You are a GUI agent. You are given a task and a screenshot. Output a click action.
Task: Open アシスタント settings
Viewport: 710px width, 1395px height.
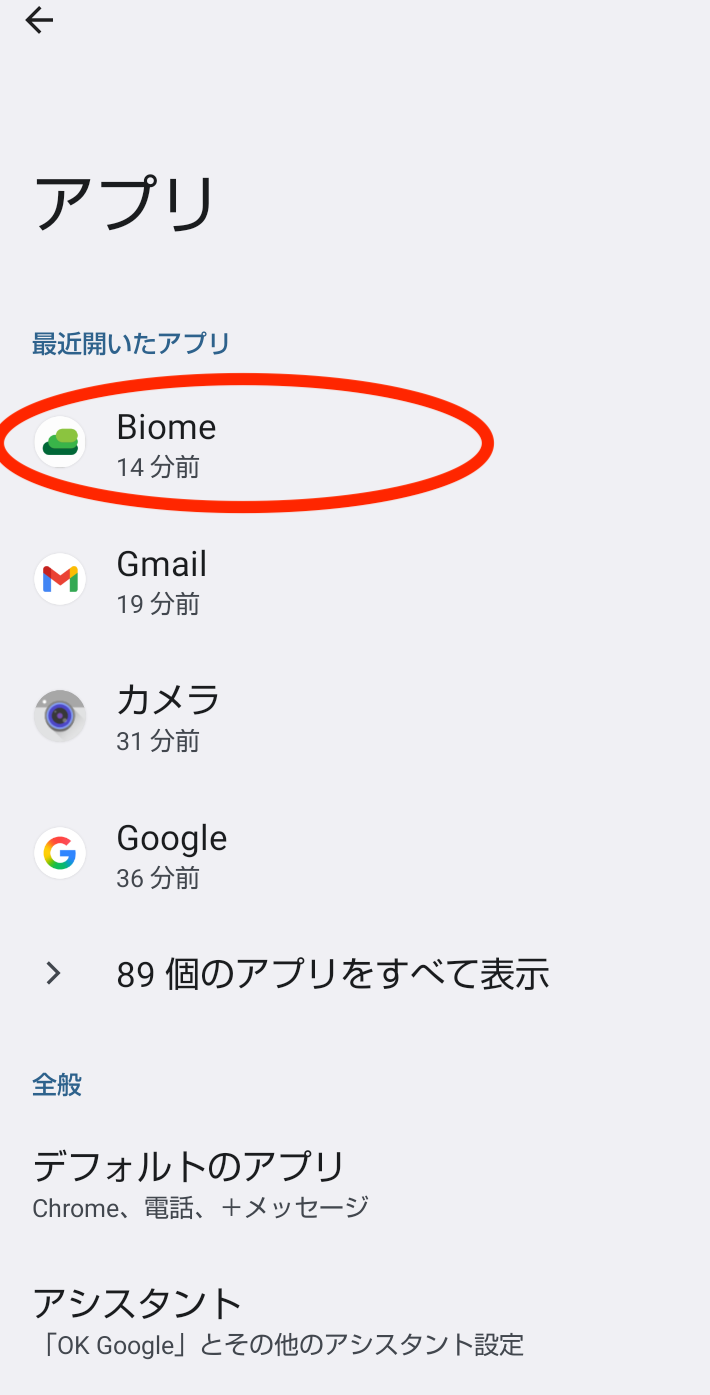pyautogui.click(x=355, y=1322)
